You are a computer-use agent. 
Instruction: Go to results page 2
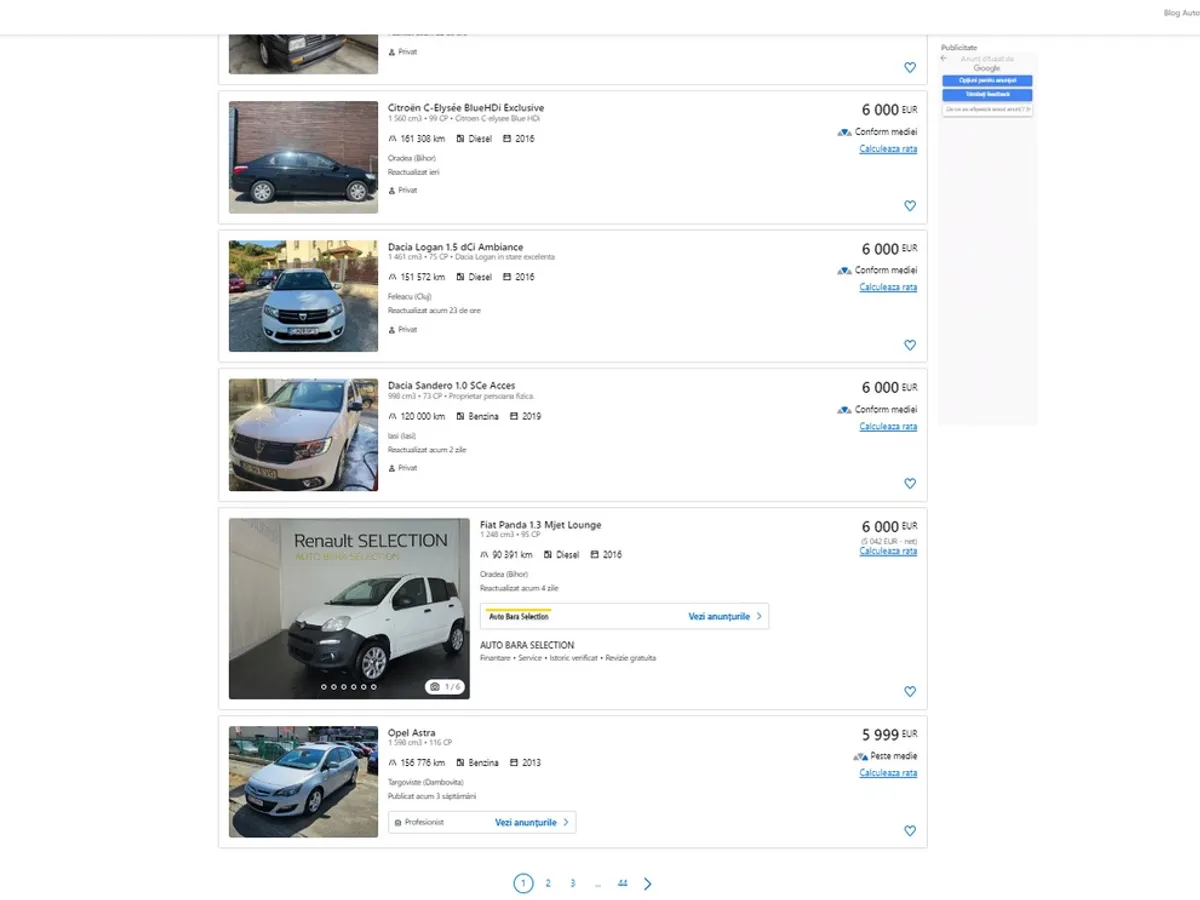548,884
